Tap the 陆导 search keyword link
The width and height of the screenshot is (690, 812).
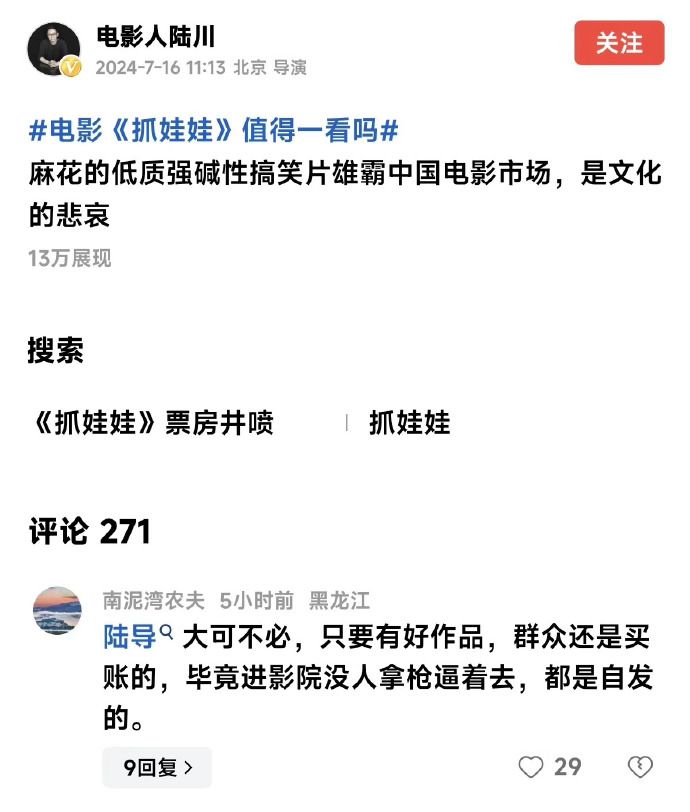[139, 637]
